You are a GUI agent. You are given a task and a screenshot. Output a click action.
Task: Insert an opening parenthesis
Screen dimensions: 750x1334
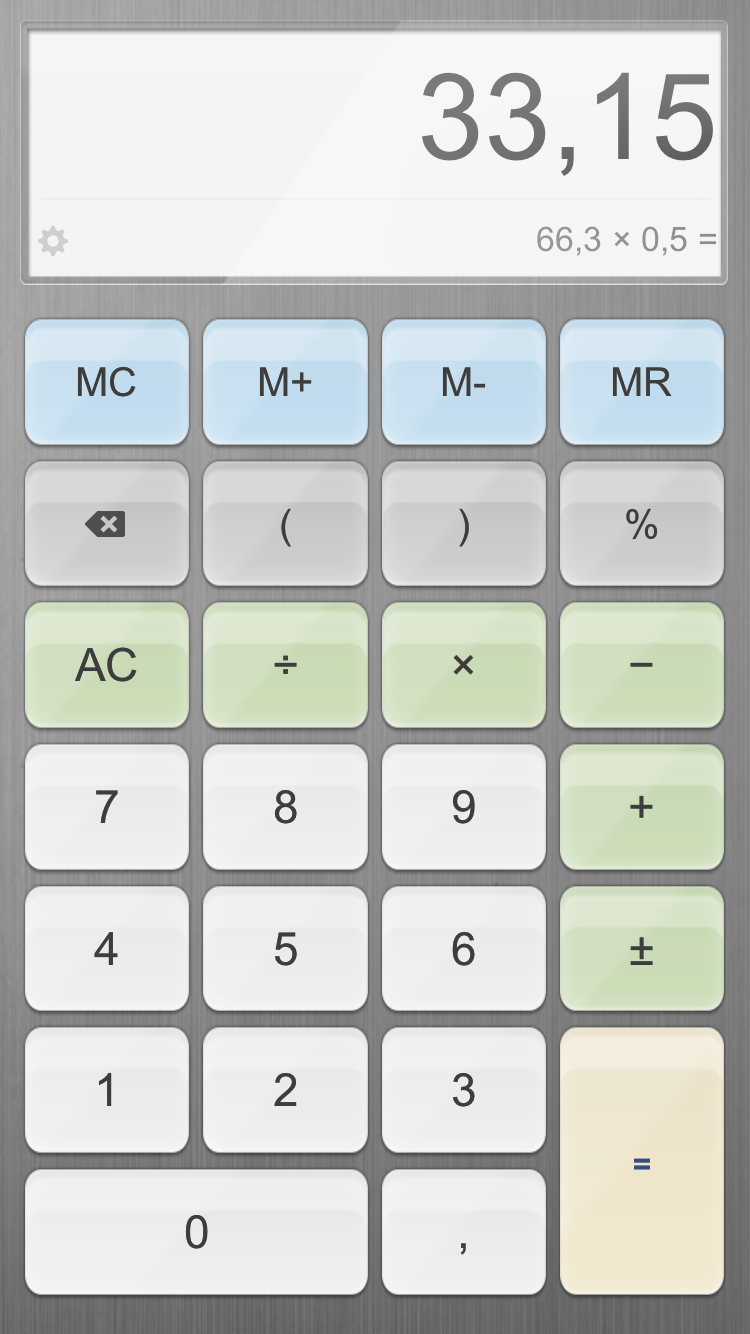285,524
